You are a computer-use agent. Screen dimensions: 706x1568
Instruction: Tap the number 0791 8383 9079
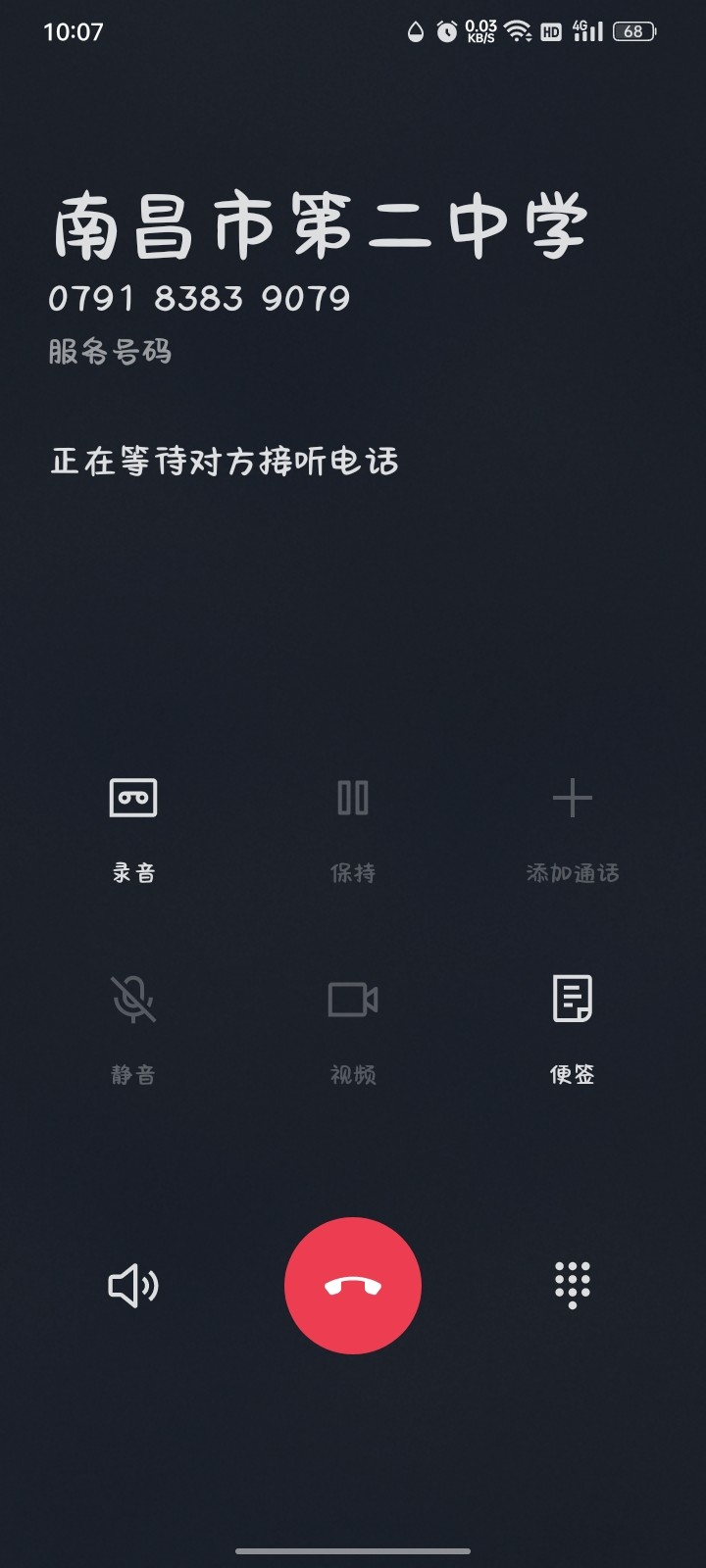point(199,299)
